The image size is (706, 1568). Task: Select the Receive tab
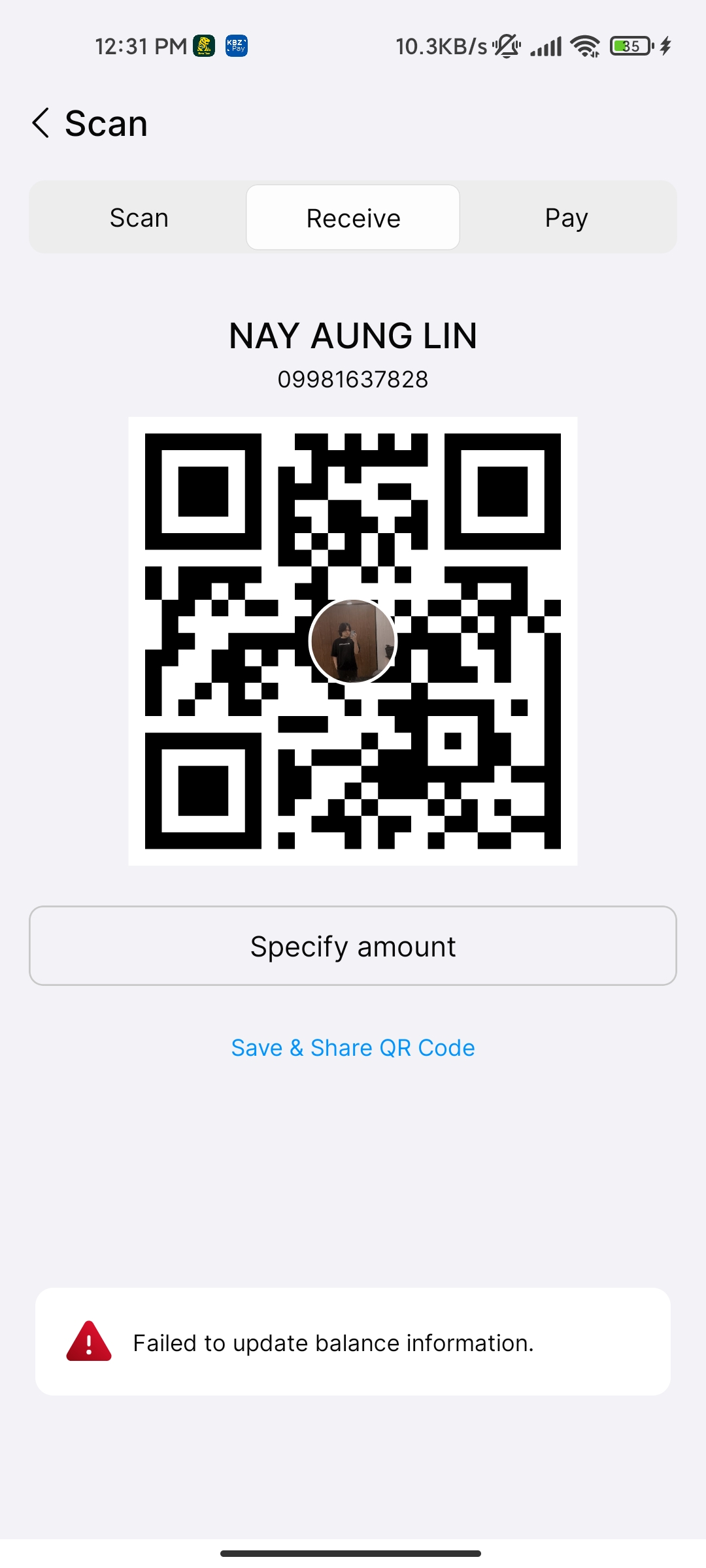pos(353,218)
